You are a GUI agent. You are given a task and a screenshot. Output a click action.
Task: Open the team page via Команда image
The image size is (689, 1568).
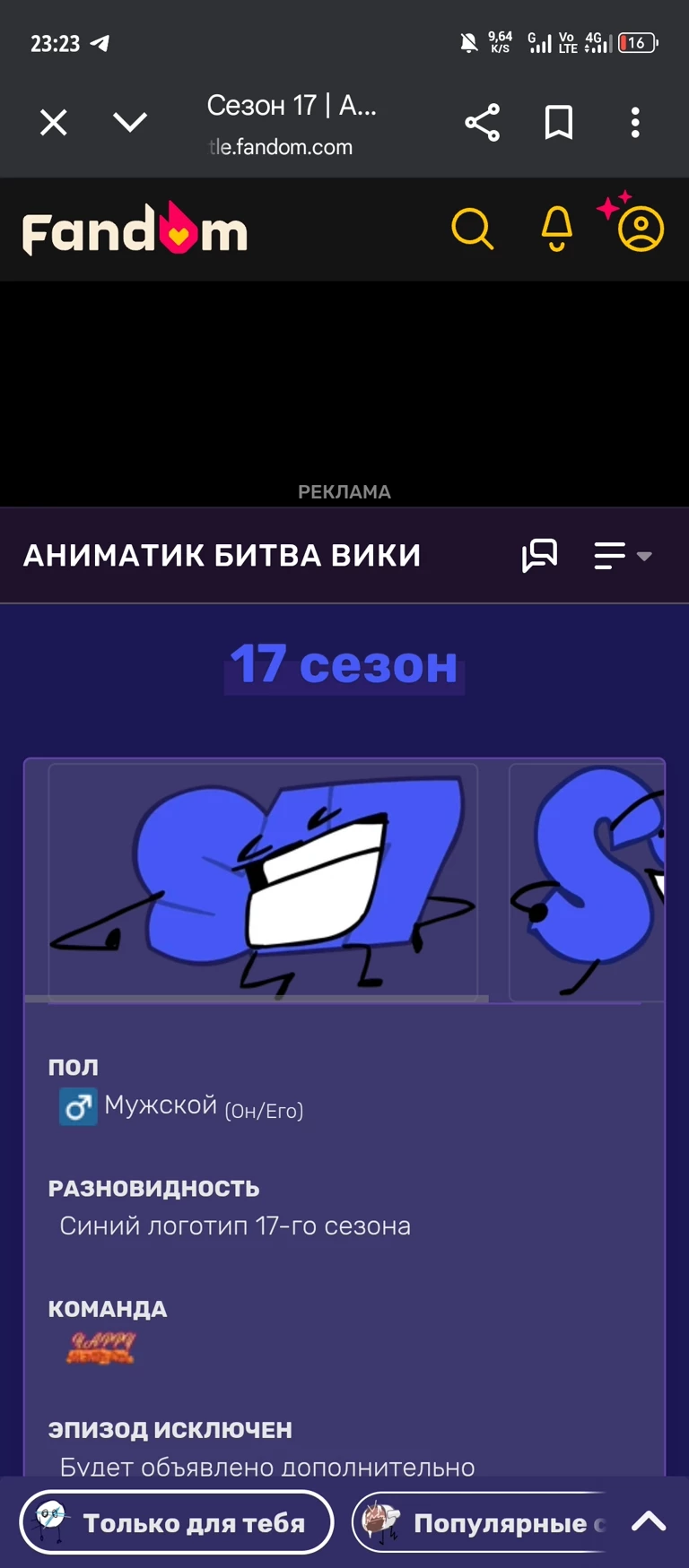[x=100, y=1348]
